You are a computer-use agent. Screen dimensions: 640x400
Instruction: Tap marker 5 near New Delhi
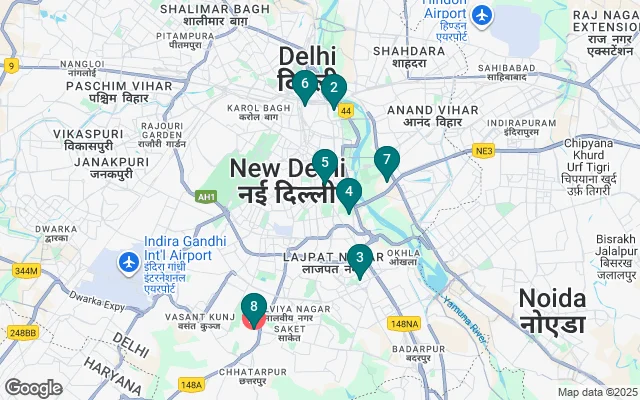(324, 163)
